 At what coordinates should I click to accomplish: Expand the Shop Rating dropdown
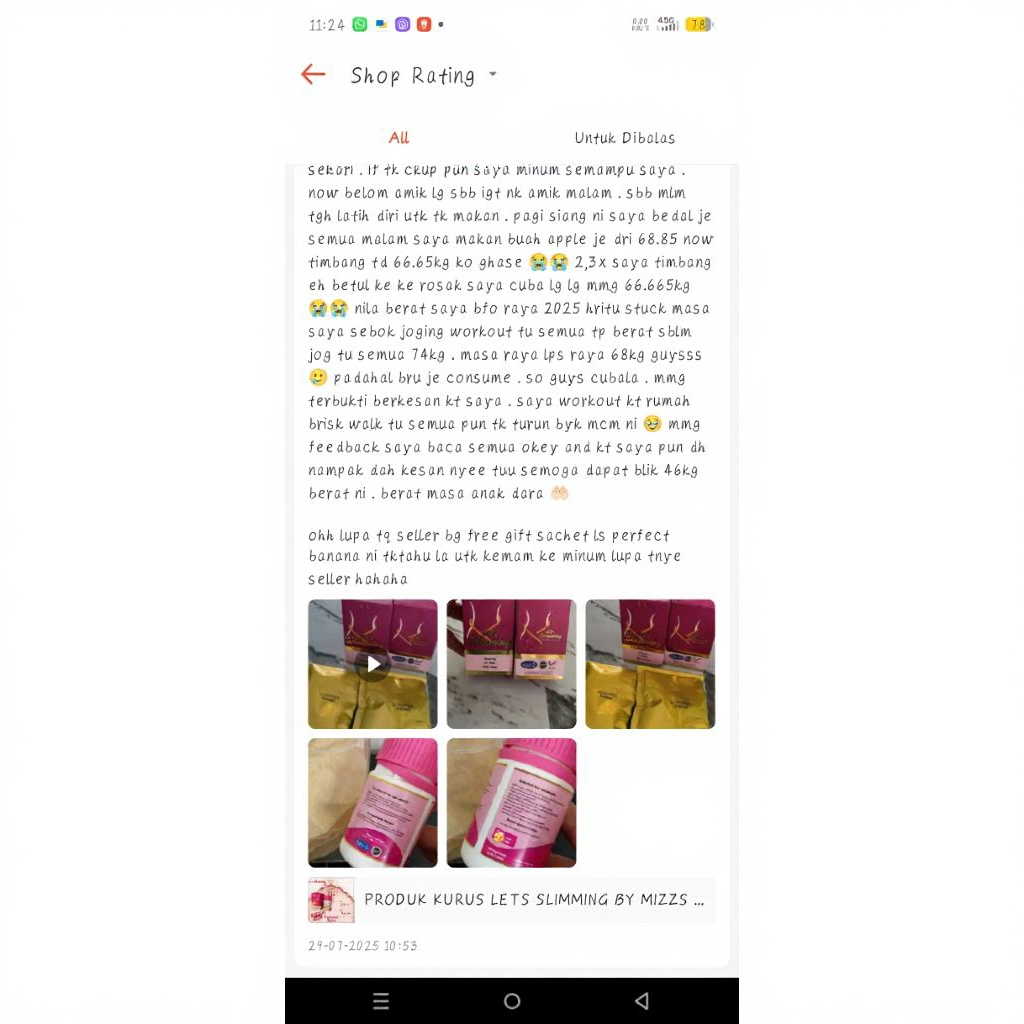(x=492, y=75)
